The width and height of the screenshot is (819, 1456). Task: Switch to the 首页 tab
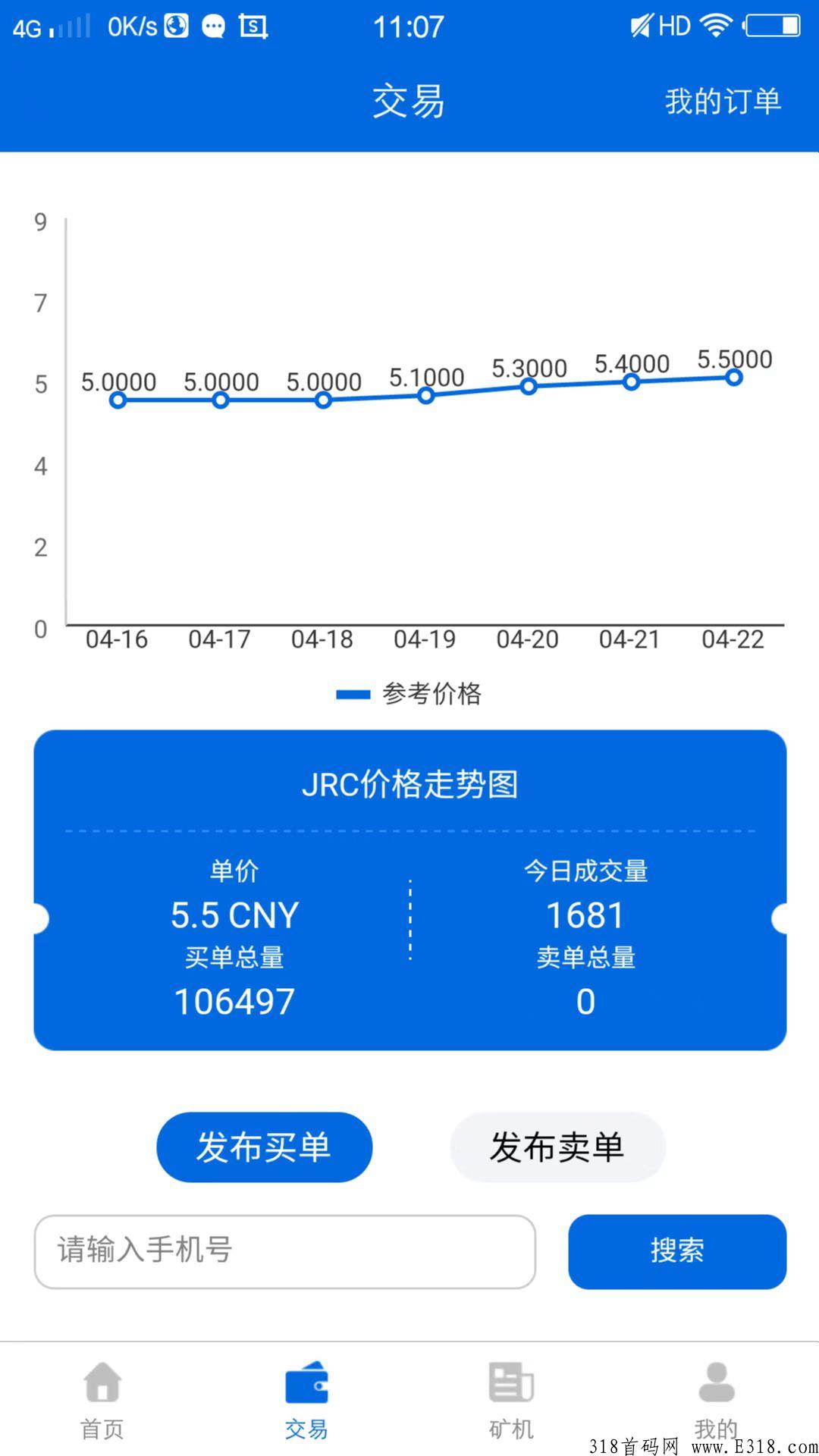point(102,1399)
